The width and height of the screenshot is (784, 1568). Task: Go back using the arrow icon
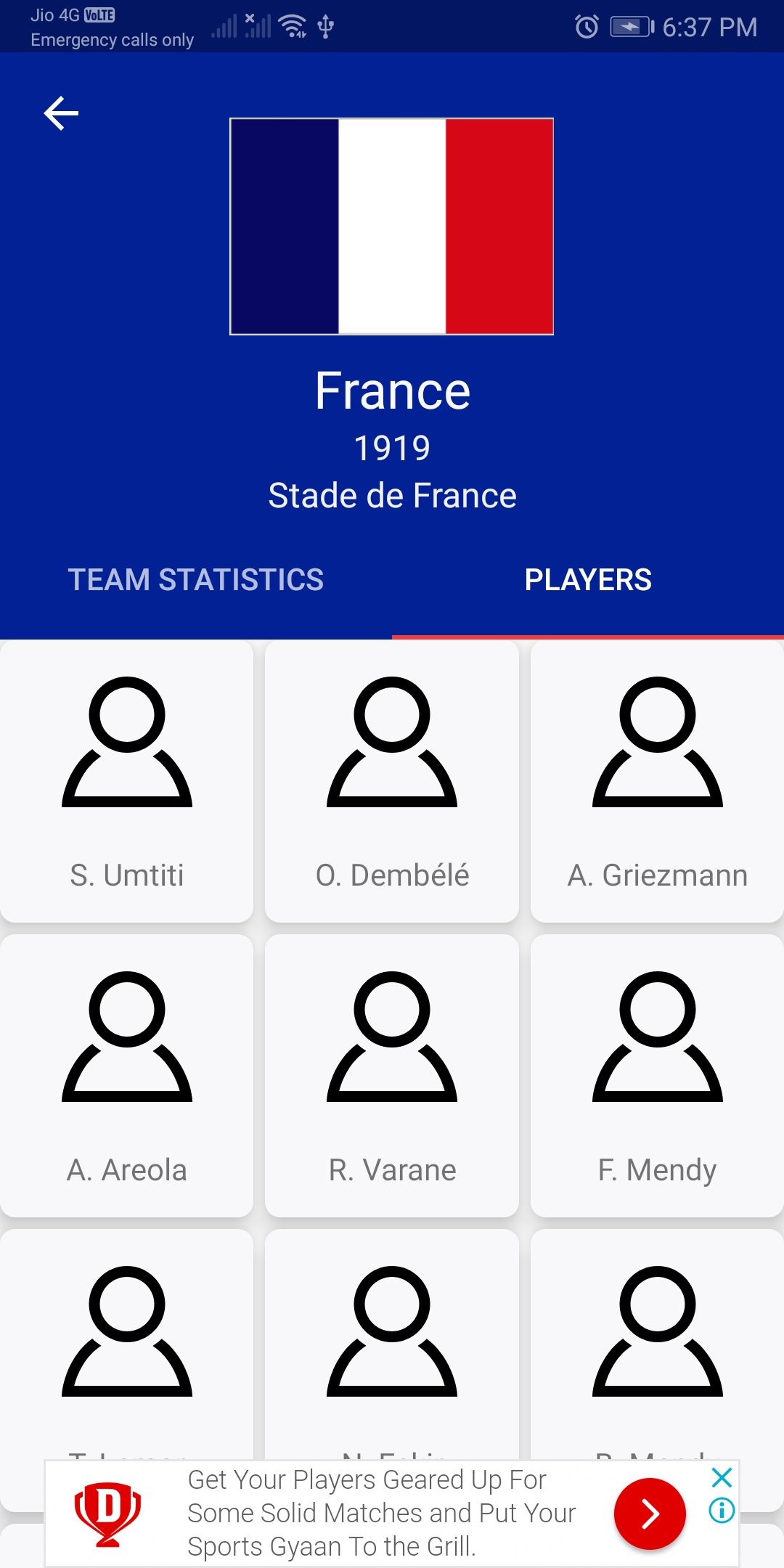[61, 114]
